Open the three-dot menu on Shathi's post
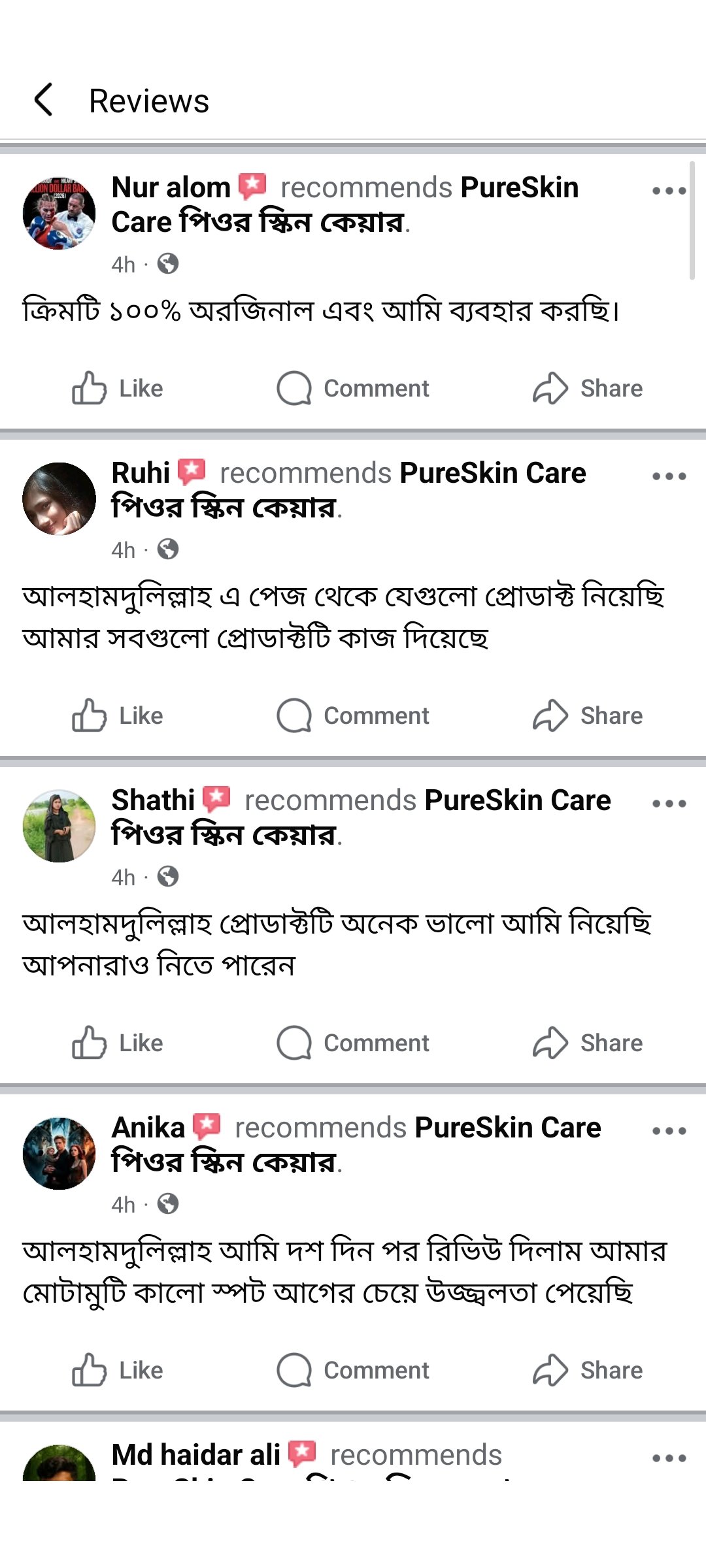Image resolution: width=706 pixels, height=1568 pixels. 667,805
